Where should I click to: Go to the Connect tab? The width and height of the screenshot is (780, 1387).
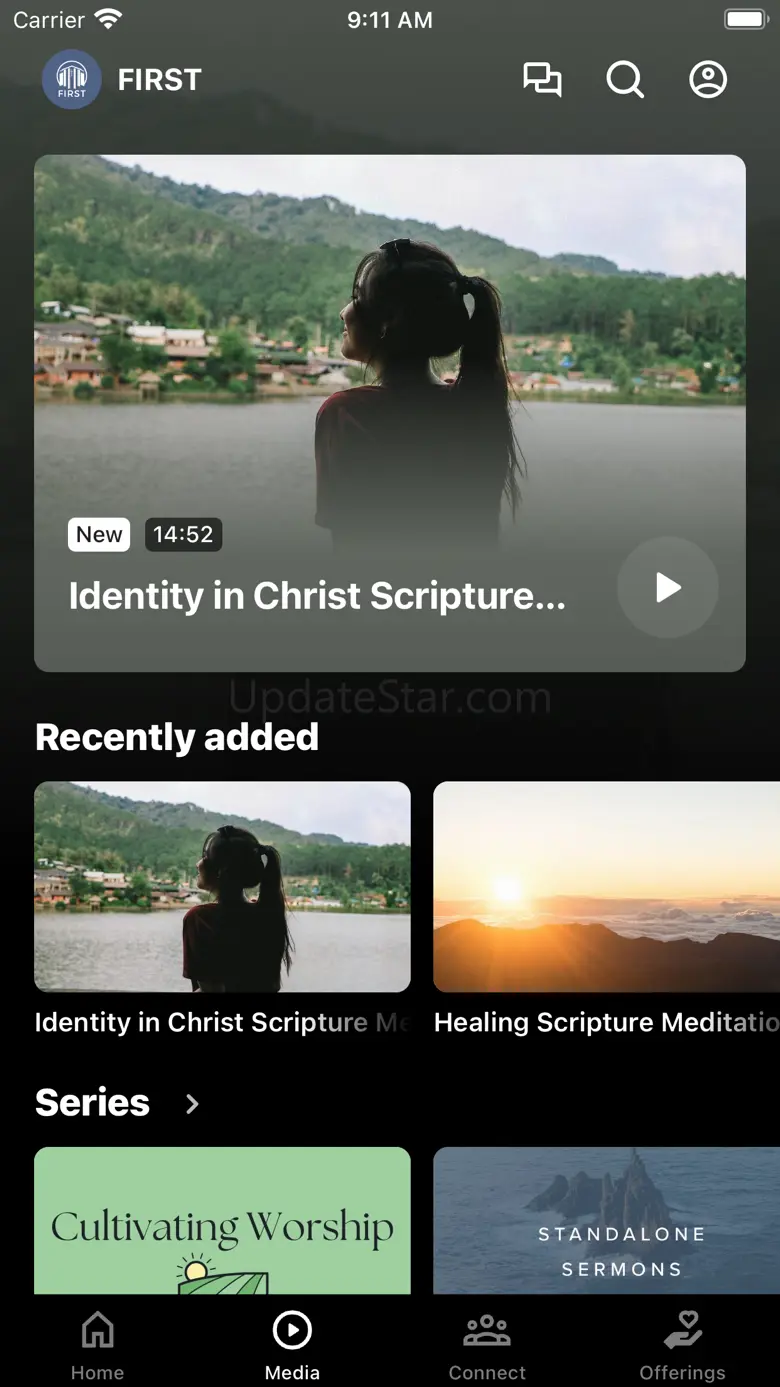click(487, 1345)
